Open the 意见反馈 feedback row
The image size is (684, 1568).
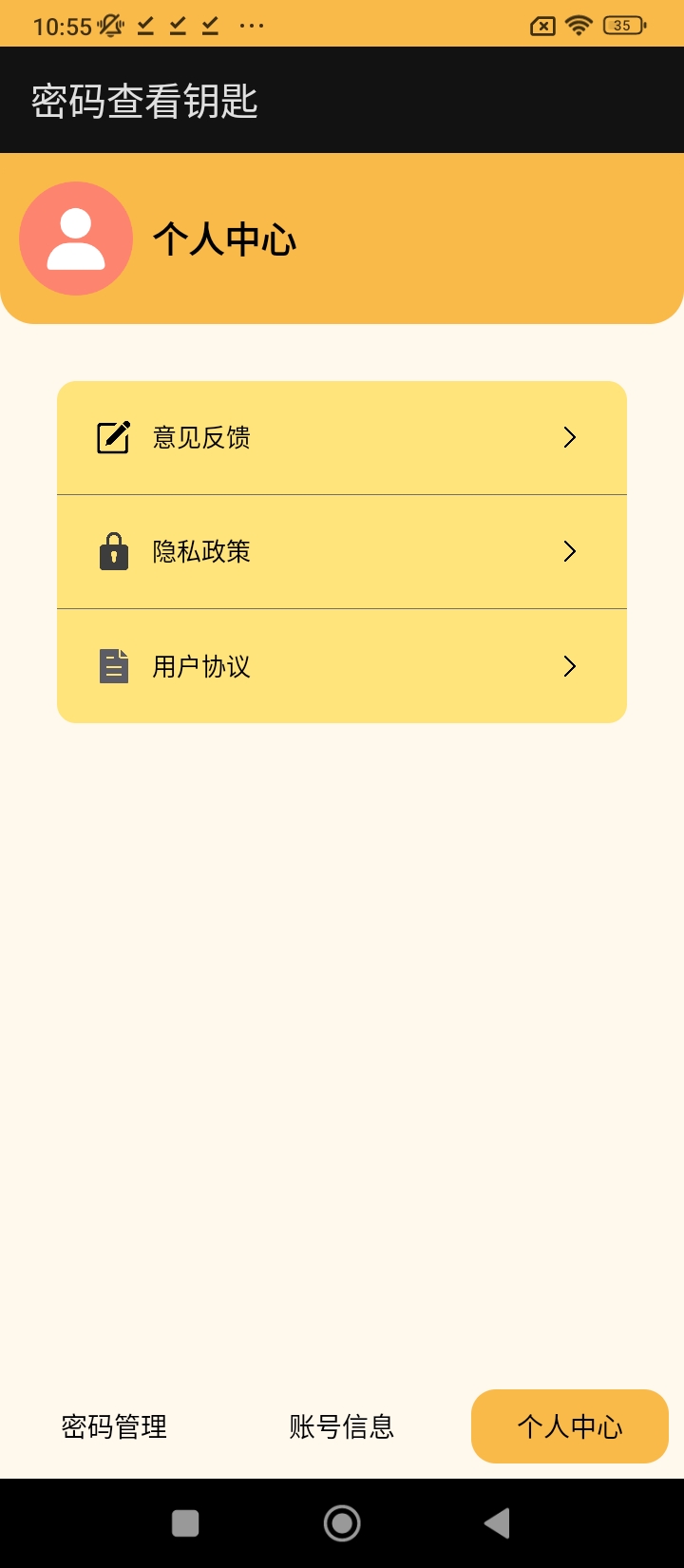[341, 438]
